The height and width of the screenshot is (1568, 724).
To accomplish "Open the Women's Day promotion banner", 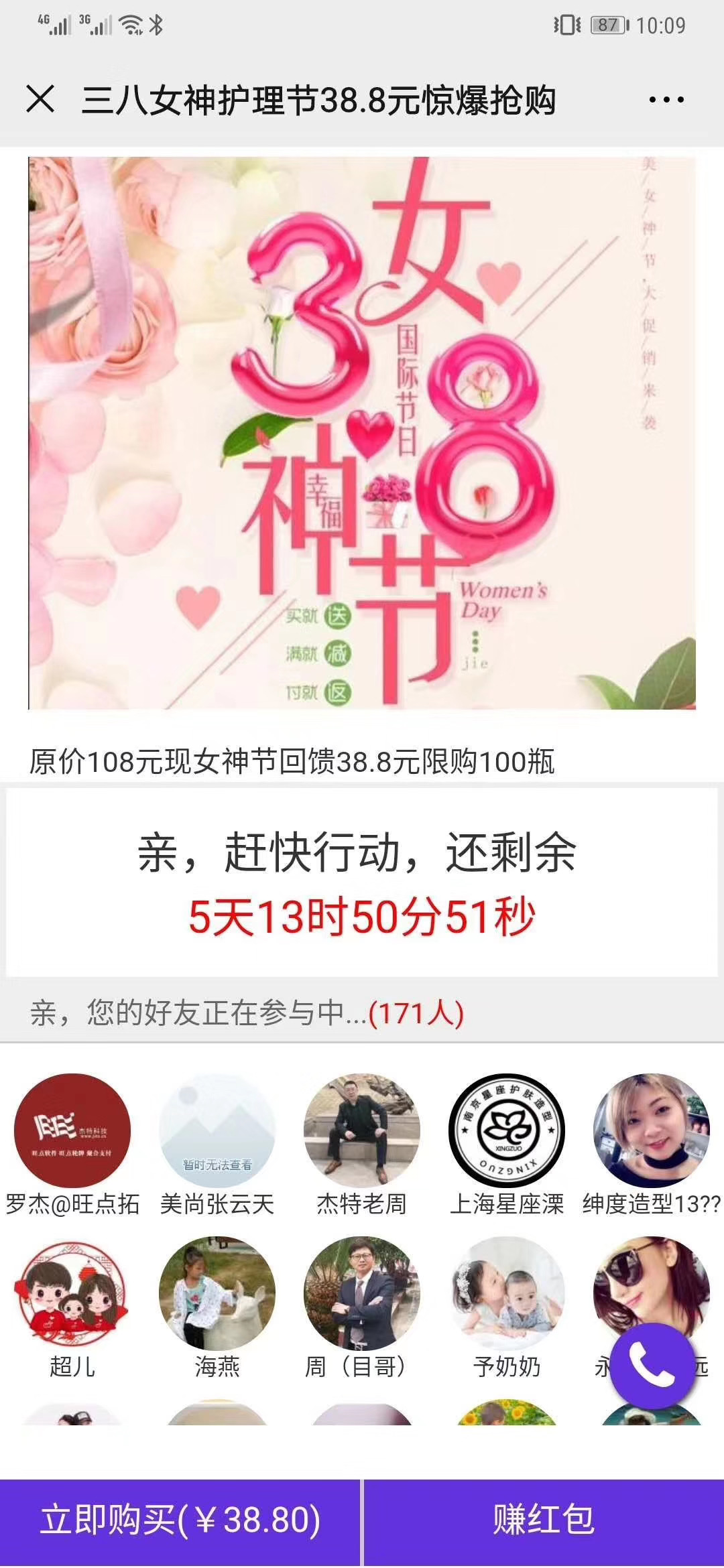I will pos(362,433).
